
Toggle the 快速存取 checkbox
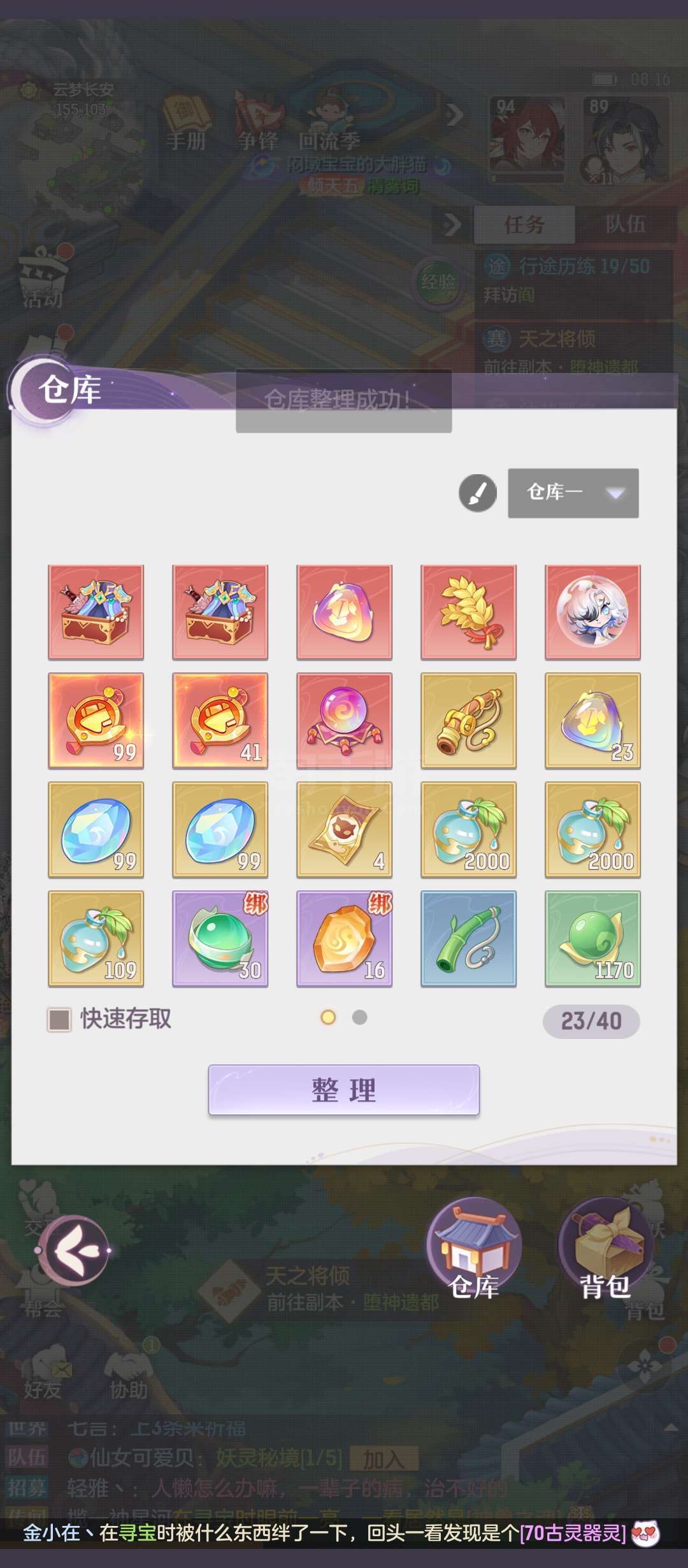59,1019
